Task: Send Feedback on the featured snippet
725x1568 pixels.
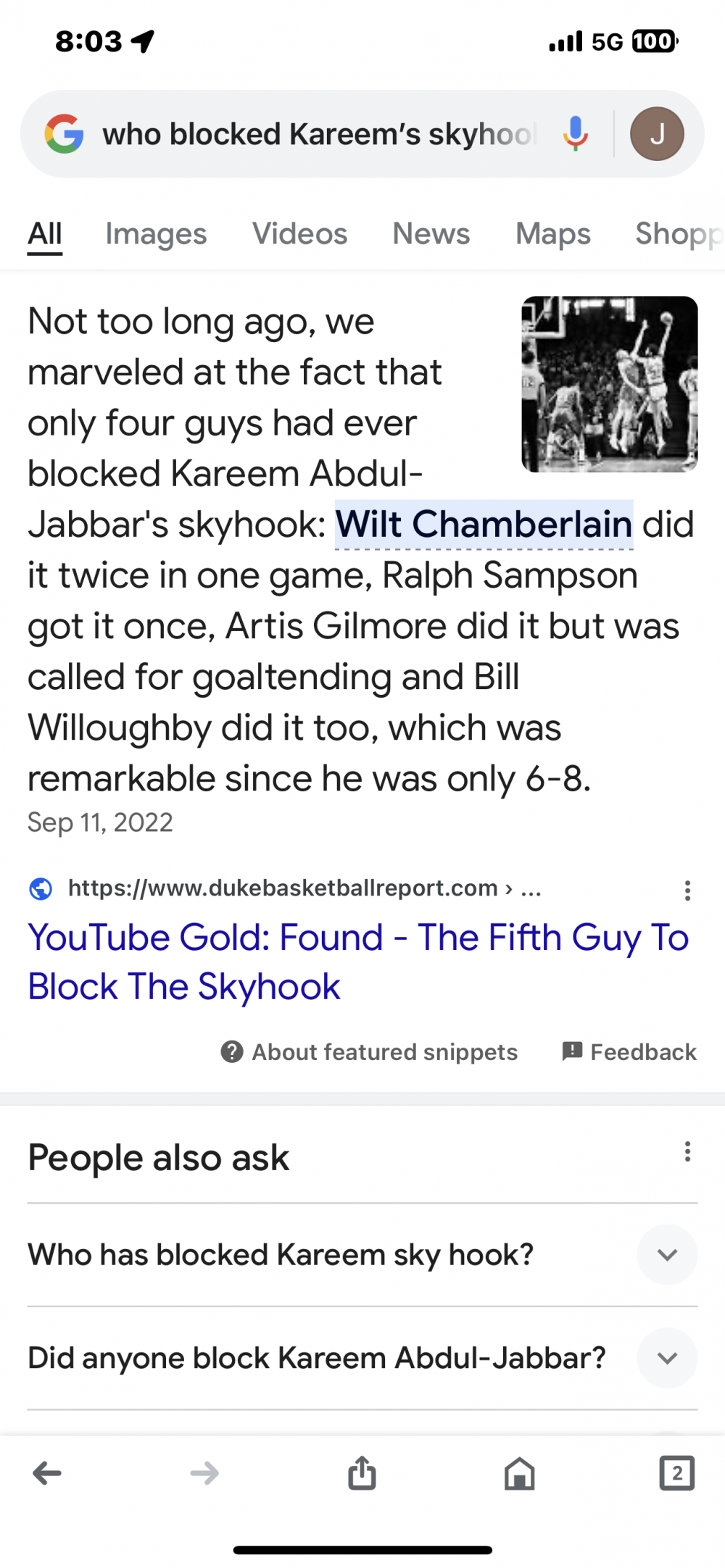Action: click(629, 1052)
